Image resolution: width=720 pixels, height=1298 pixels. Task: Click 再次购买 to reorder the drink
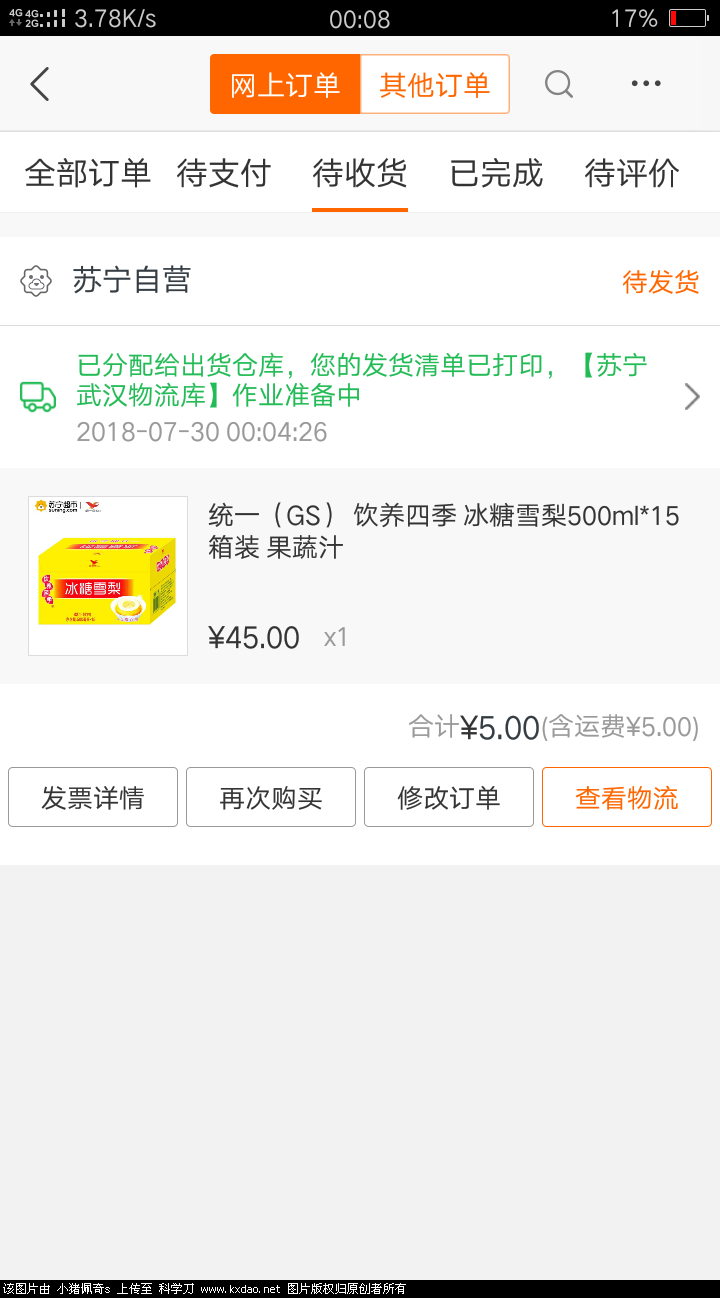tap(270, 797)
